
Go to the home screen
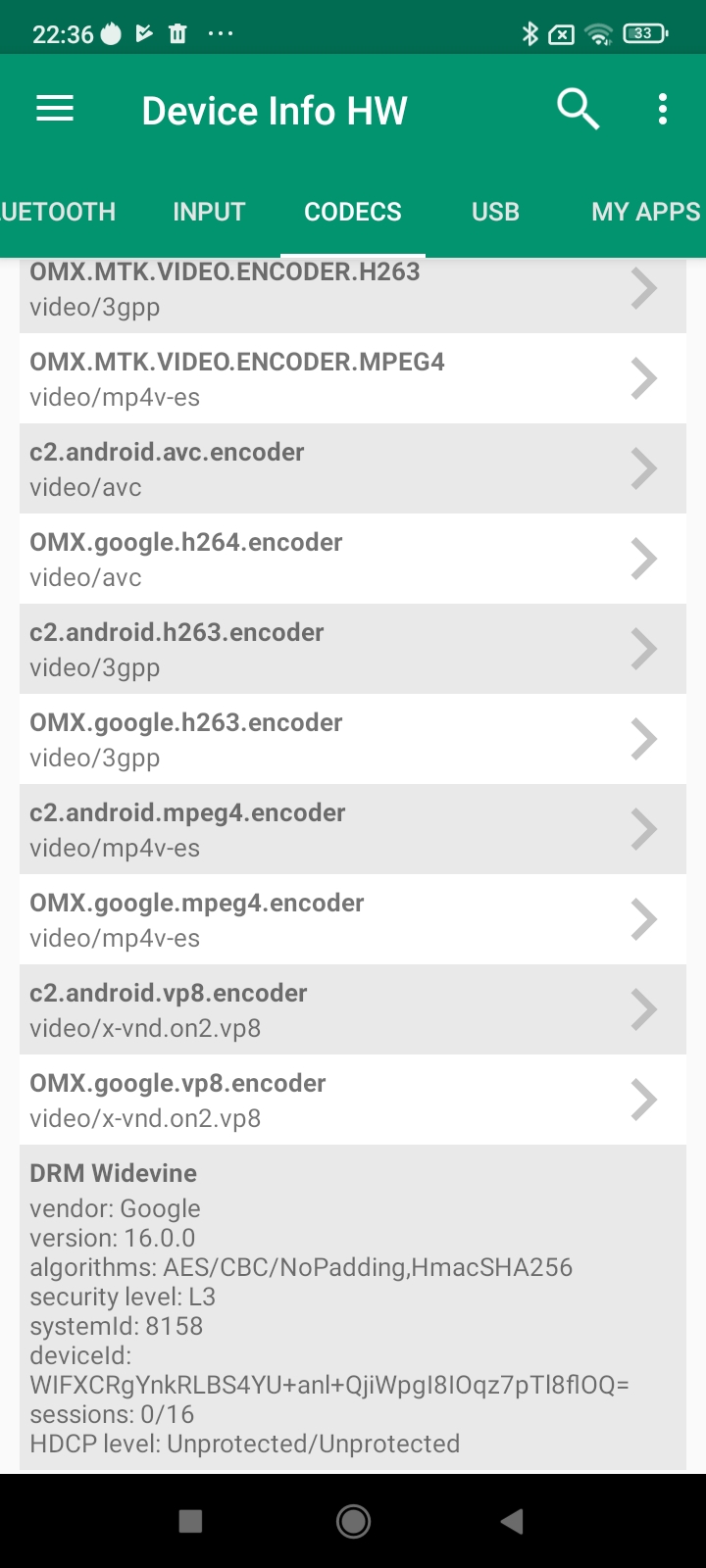(x=353, y=1521)
